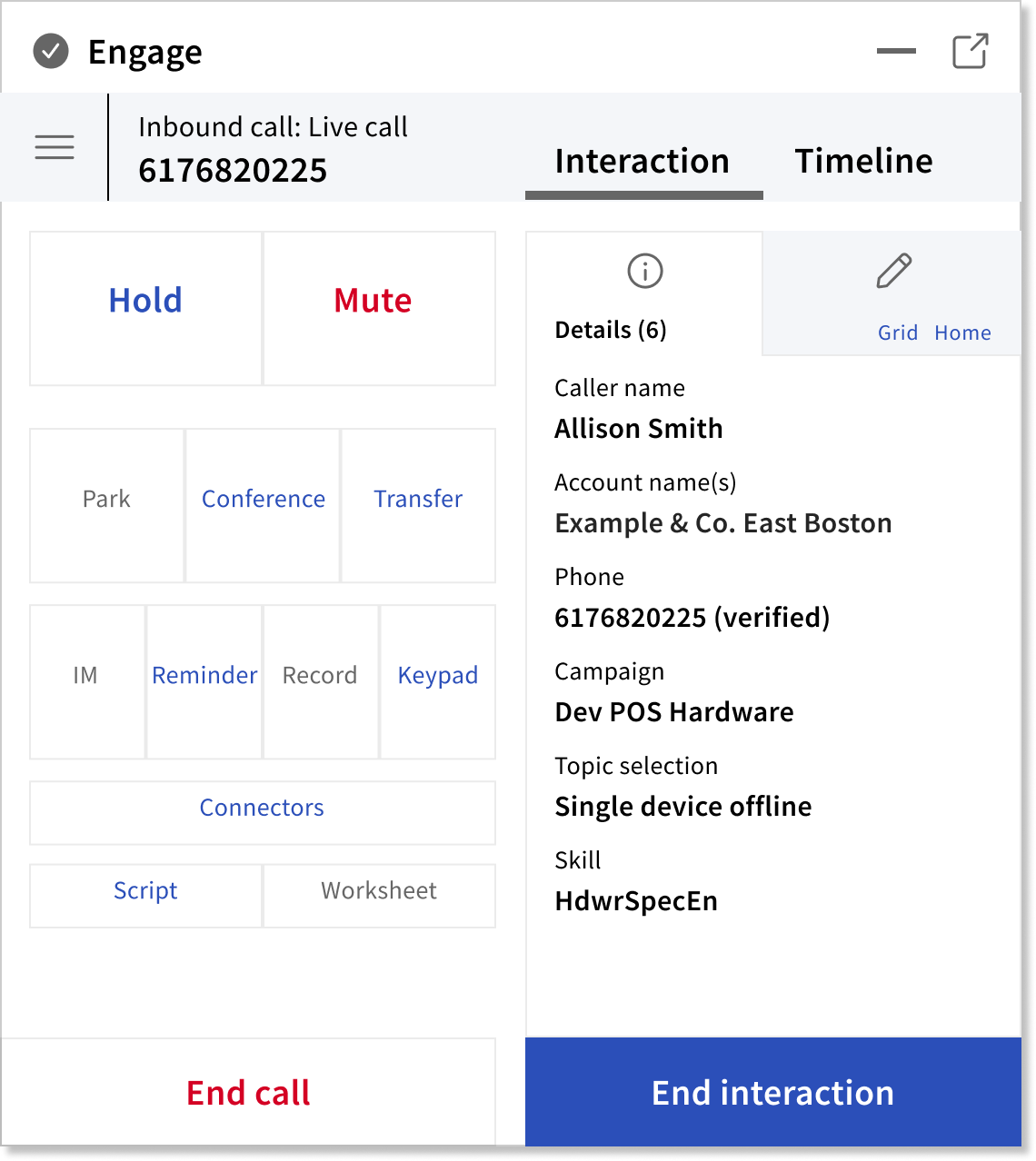Select the Interaction tab

pyautogui.click(x=643, y=162)
